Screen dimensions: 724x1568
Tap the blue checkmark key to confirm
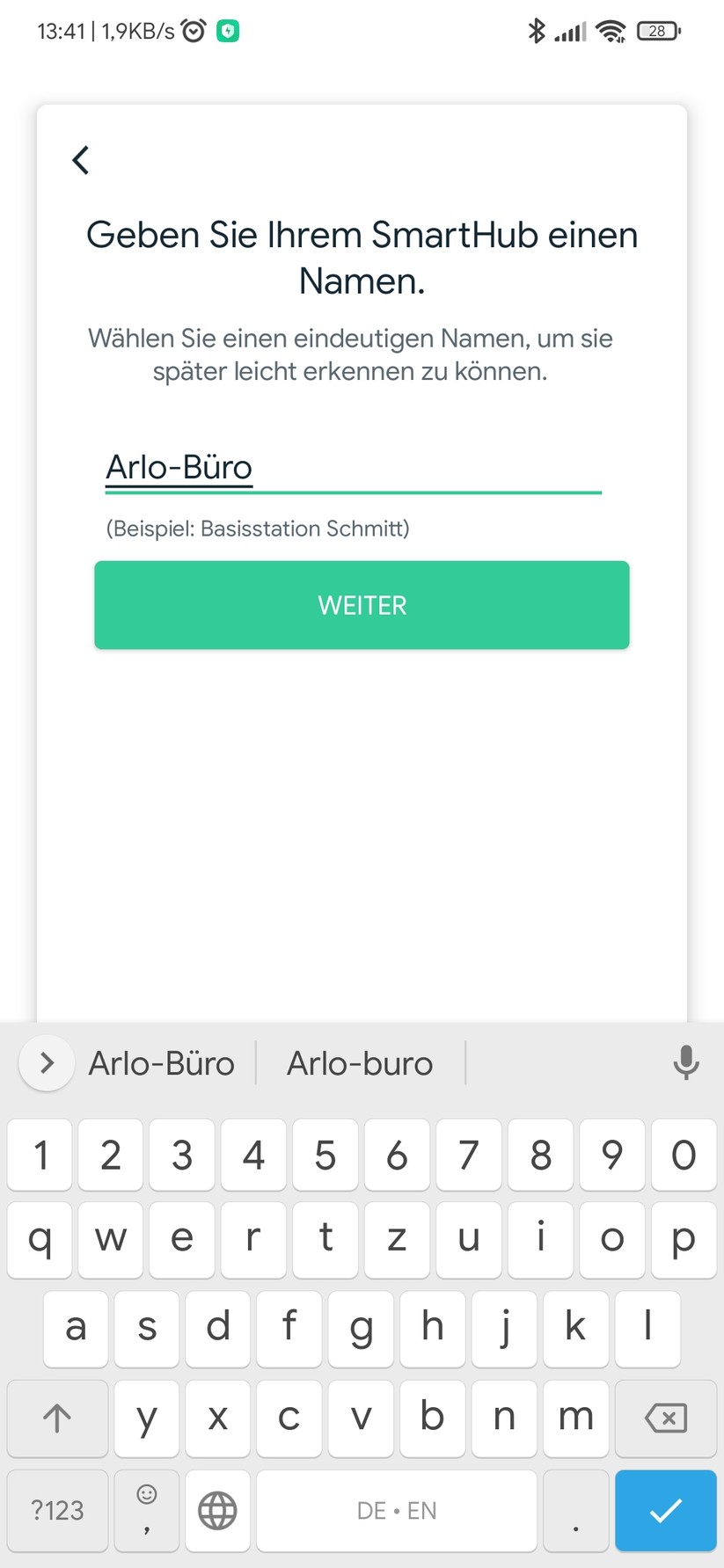click(666, 1511)
